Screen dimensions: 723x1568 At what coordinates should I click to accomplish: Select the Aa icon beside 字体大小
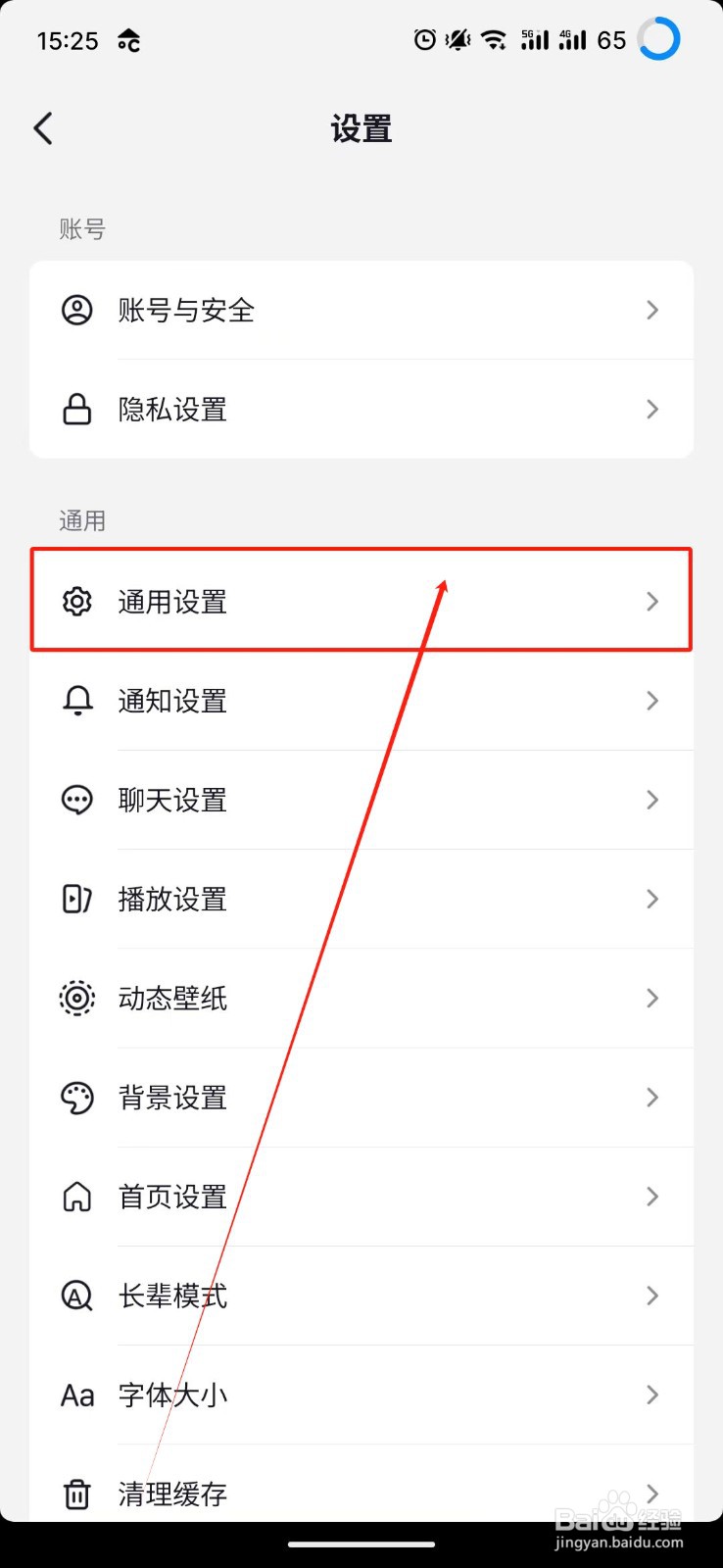[76, 1395]
